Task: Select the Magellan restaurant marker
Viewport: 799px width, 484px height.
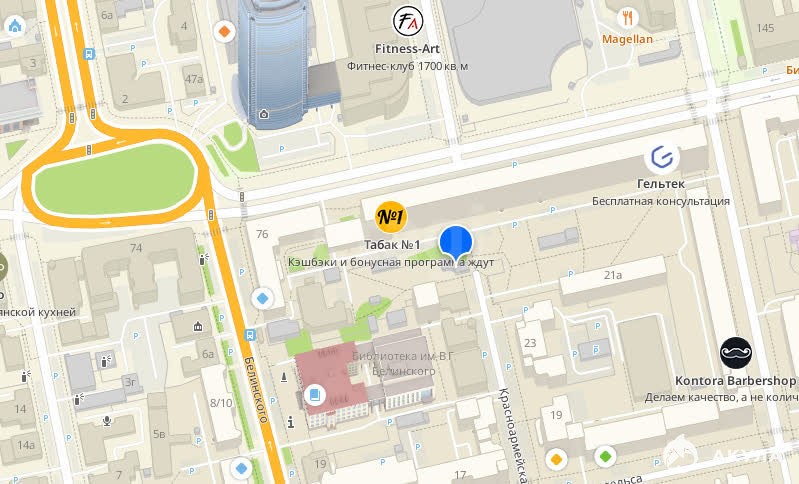Action: tap(628, 17)
